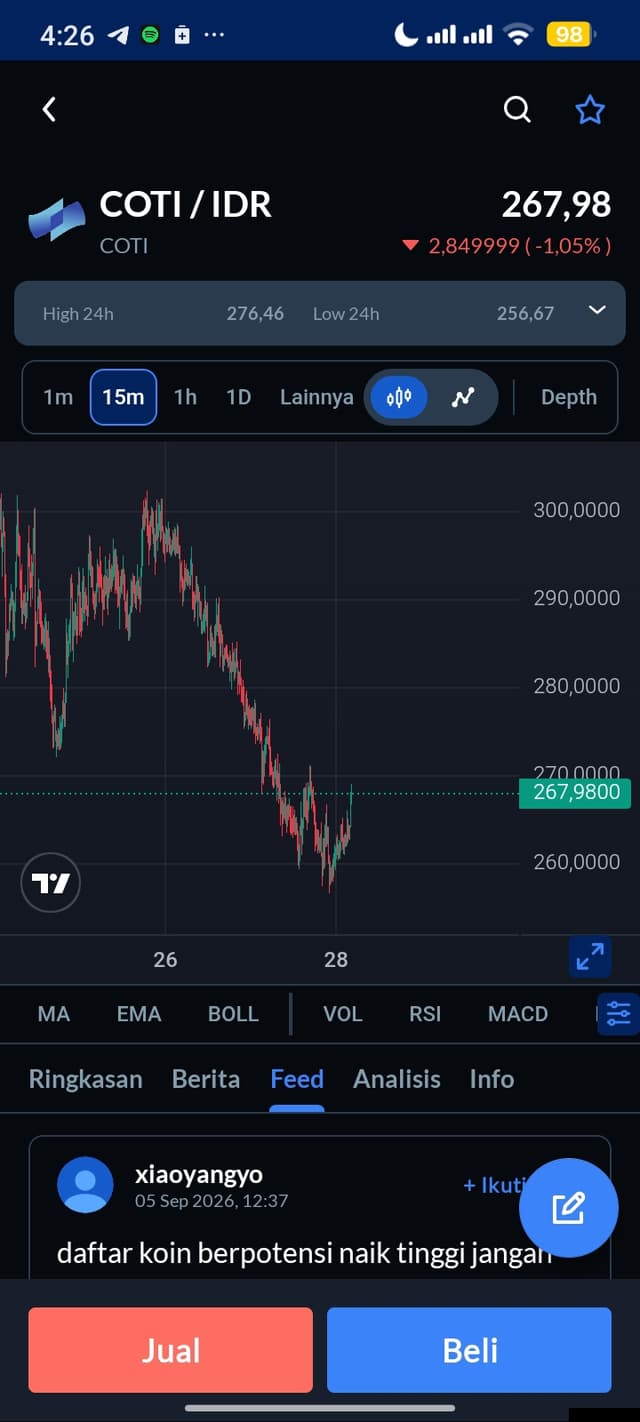640x1422 pixels.
Task: Select the 1m timeframe
Action: point(58,397)
